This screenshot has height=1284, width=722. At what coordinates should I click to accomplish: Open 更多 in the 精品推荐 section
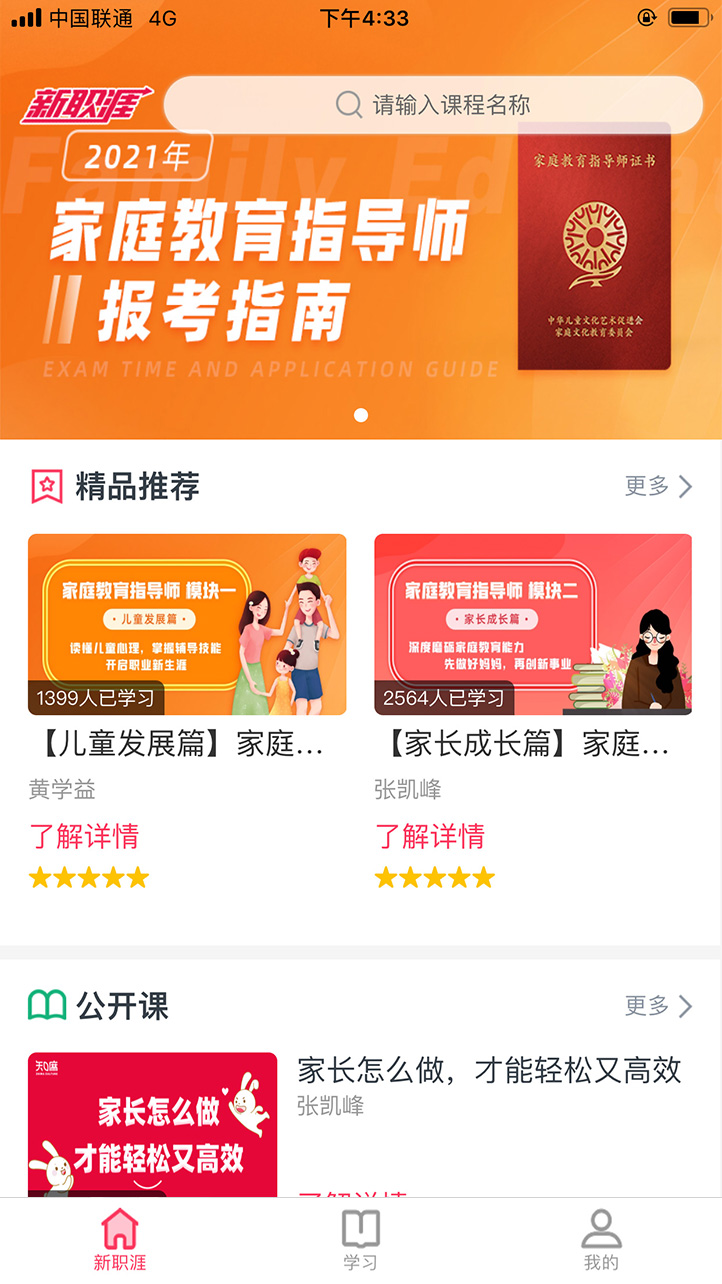point(658,487)
